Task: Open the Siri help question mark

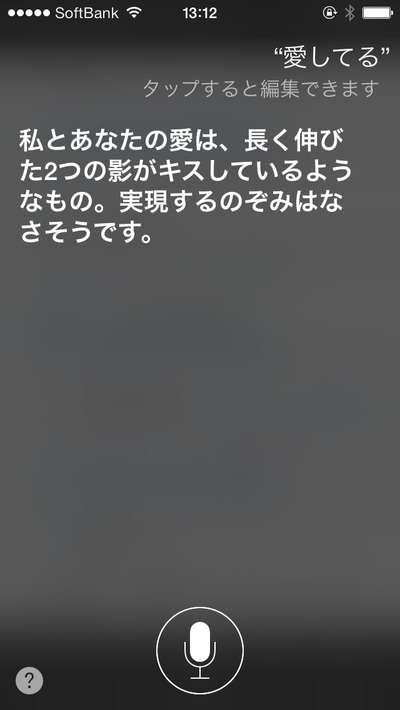Action: pos(29,680)
